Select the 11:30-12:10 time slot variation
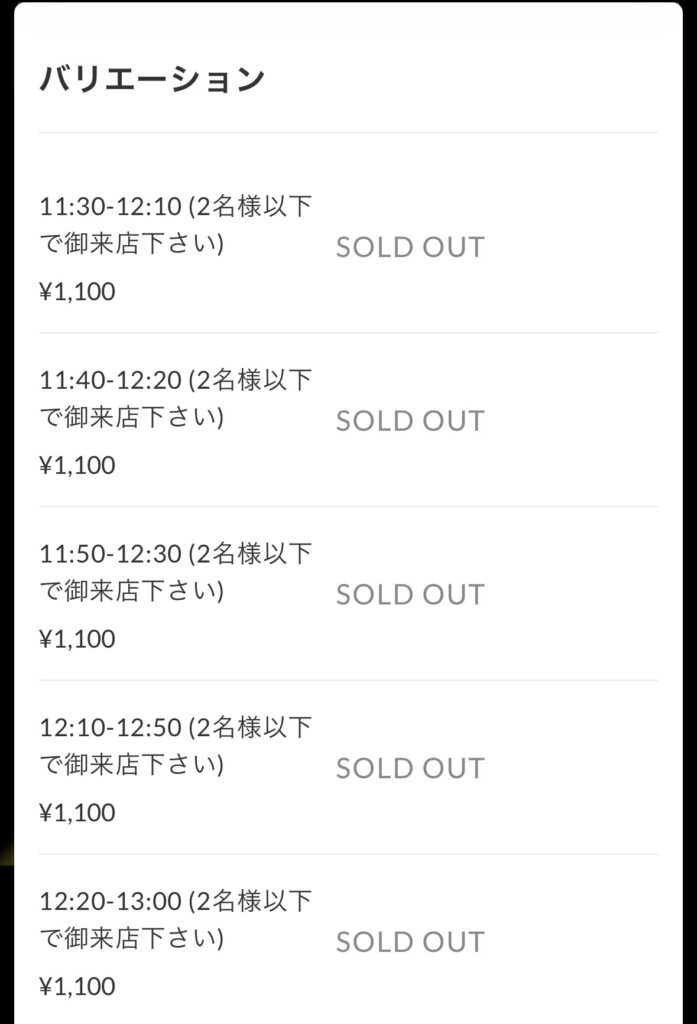The width and height of the screenshot is (697, 1024). 348,247
